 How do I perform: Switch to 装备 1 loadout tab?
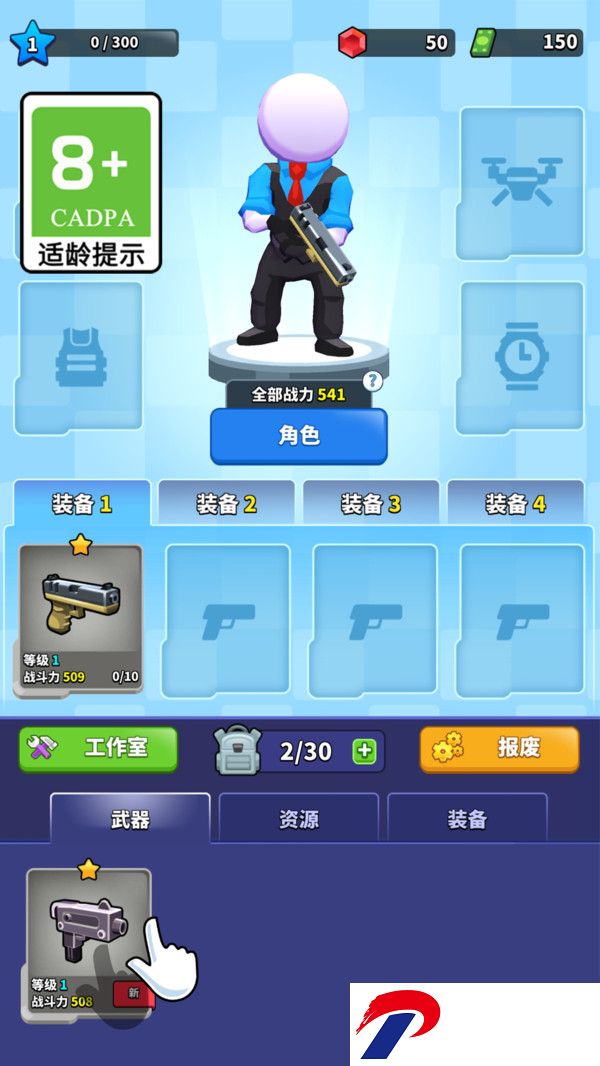tap(82, 504)
